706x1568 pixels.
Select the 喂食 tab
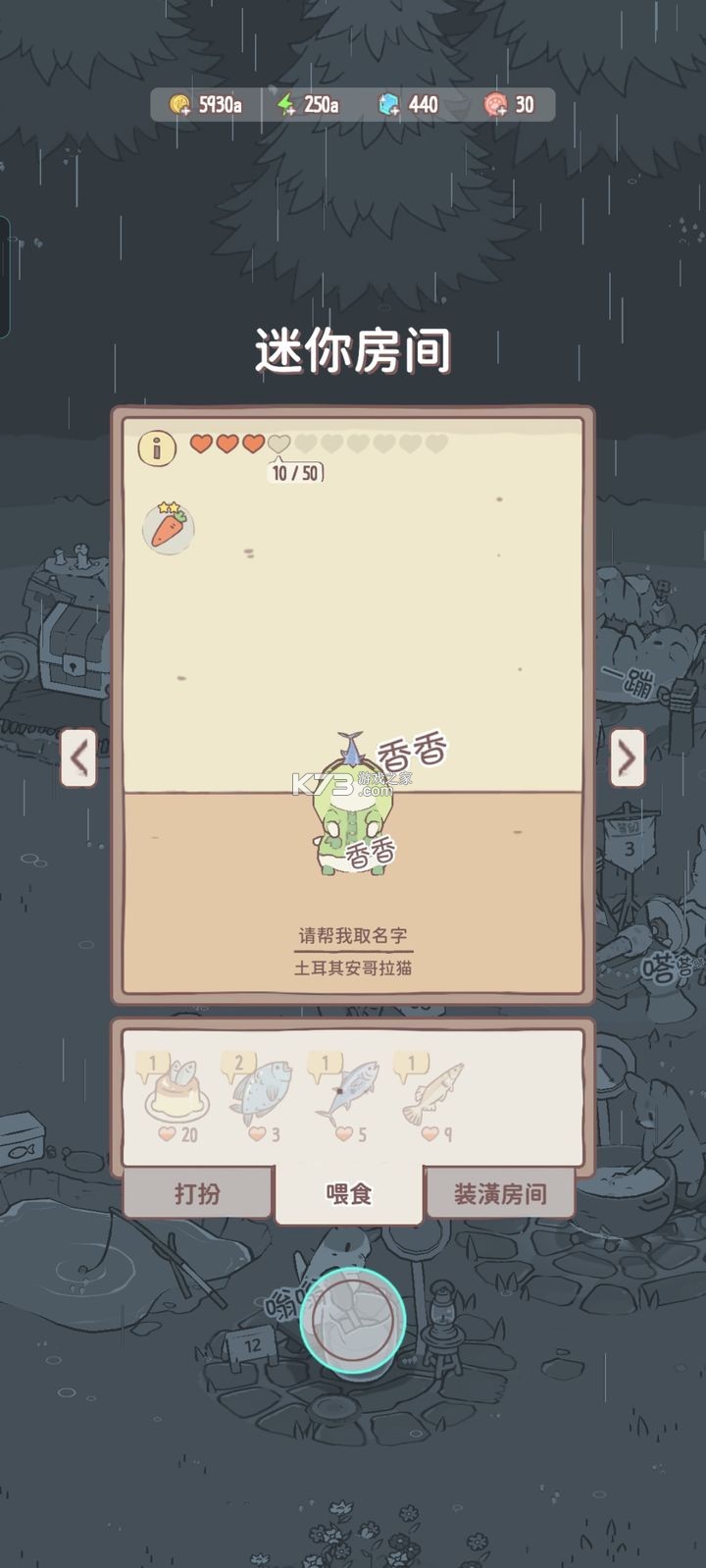point(349,1193)
